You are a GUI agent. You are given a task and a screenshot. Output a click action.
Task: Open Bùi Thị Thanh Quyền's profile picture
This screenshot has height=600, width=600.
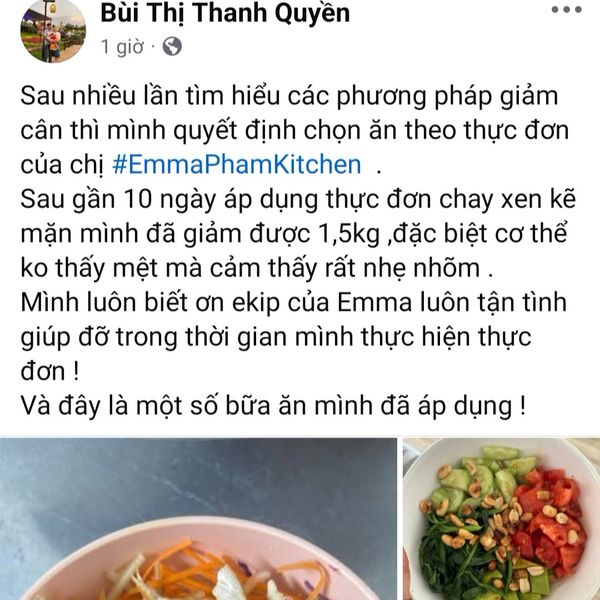click(x=52, y=31)
